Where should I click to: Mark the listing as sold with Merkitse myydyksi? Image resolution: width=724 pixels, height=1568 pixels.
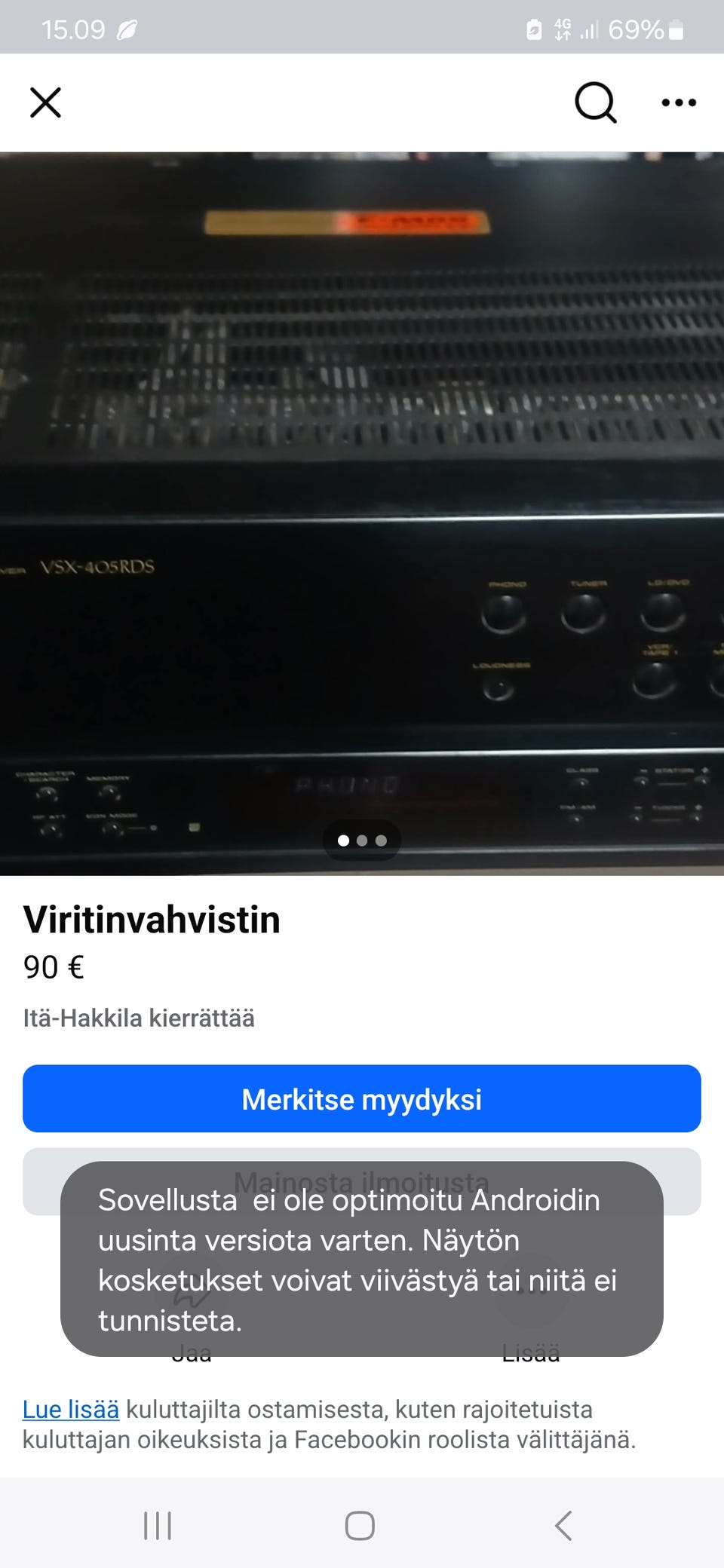tap(361, 1099)
